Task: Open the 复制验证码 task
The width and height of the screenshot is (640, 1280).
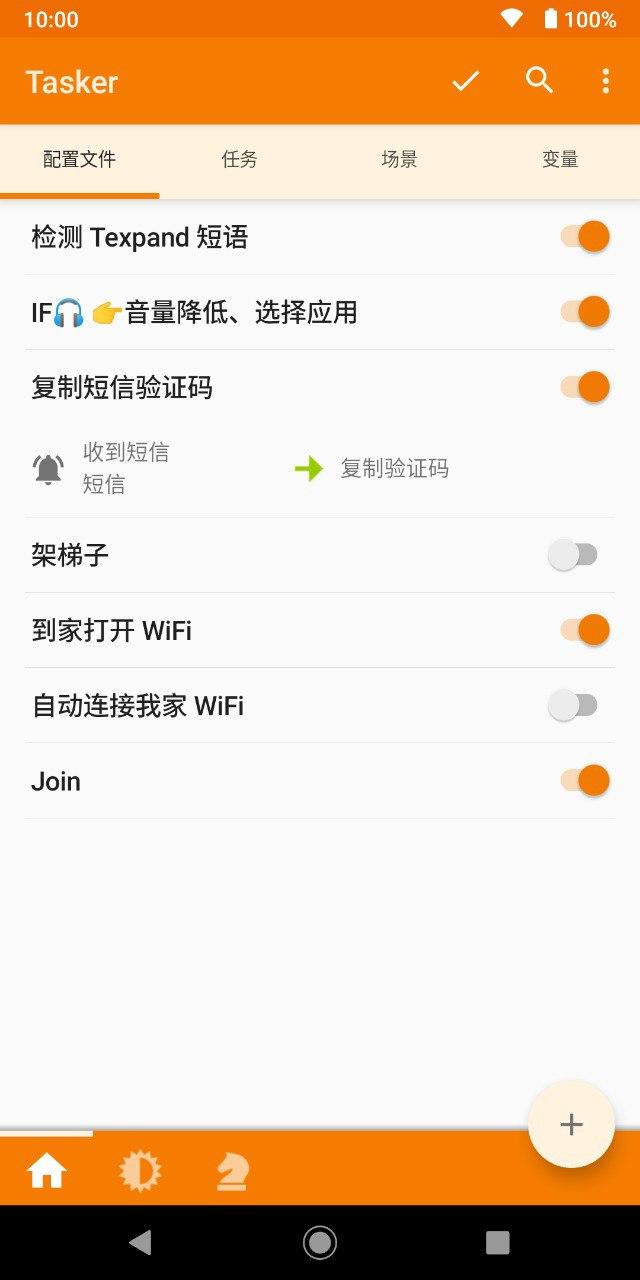Action: (x=394, y=468)
